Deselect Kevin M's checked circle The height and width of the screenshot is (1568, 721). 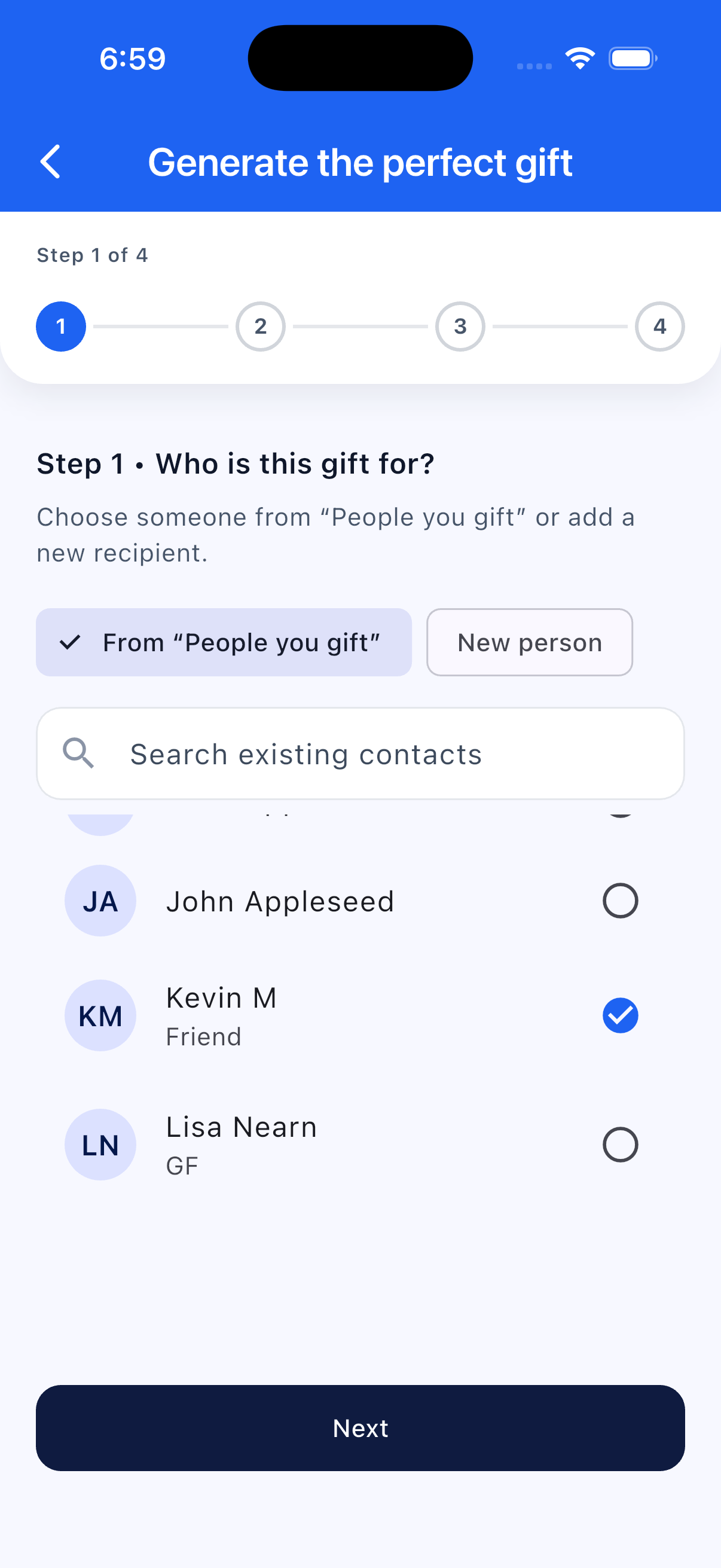click(620, 1015)
